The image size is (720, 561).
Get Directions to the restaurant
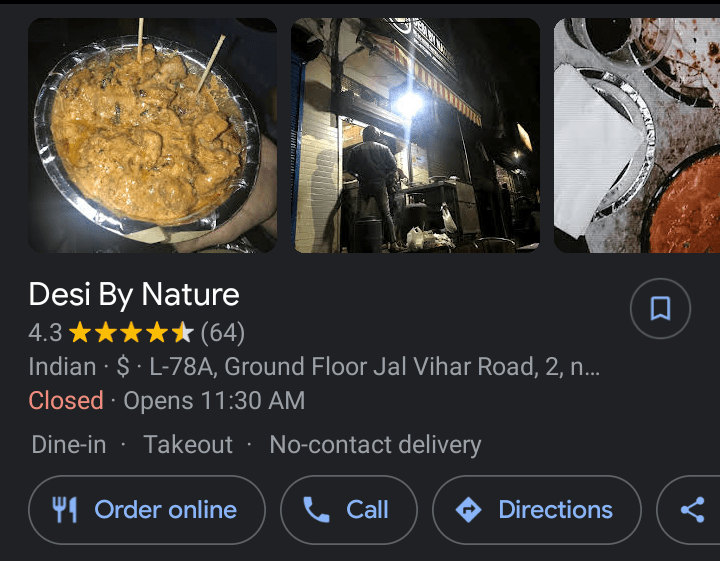coord(536,510)
